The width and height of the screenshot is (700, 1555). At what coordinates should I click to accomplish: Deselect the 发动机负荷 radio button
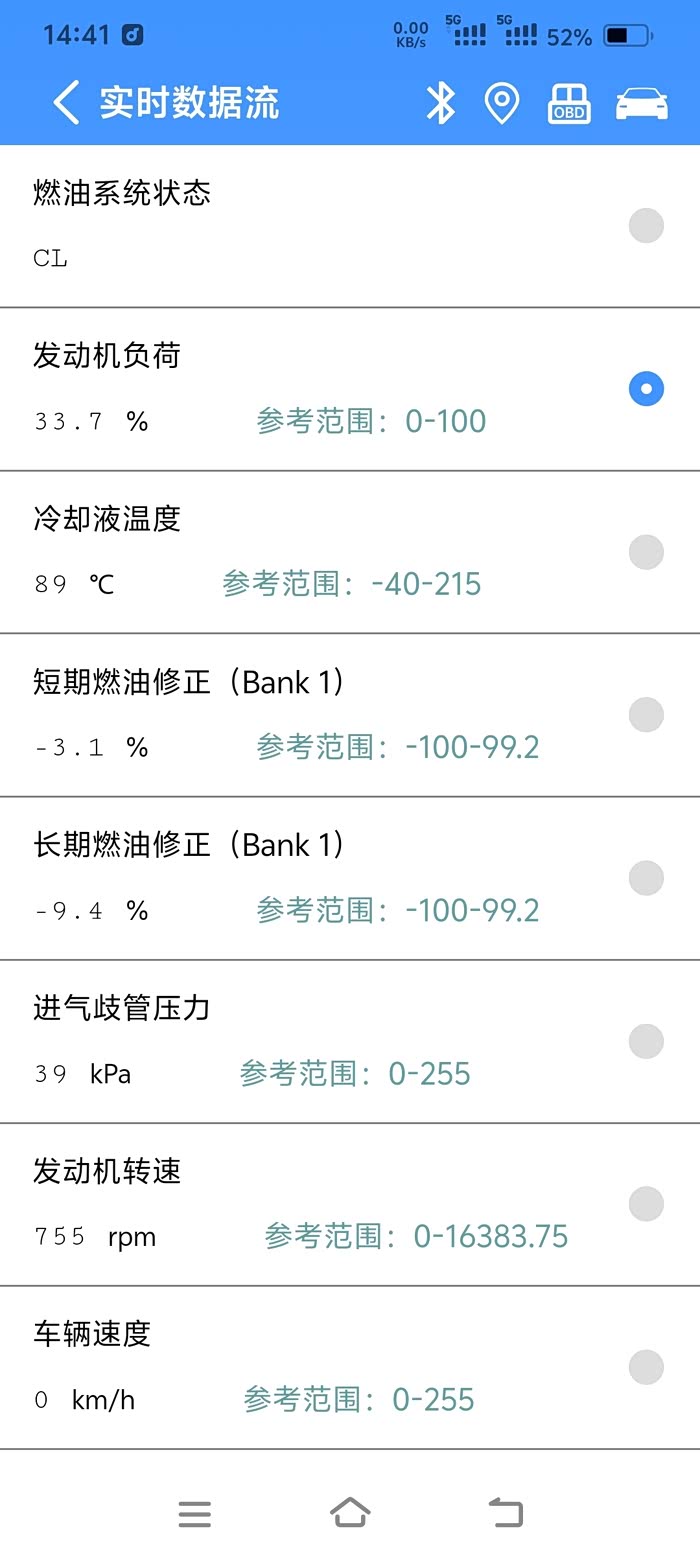point(646,388)
